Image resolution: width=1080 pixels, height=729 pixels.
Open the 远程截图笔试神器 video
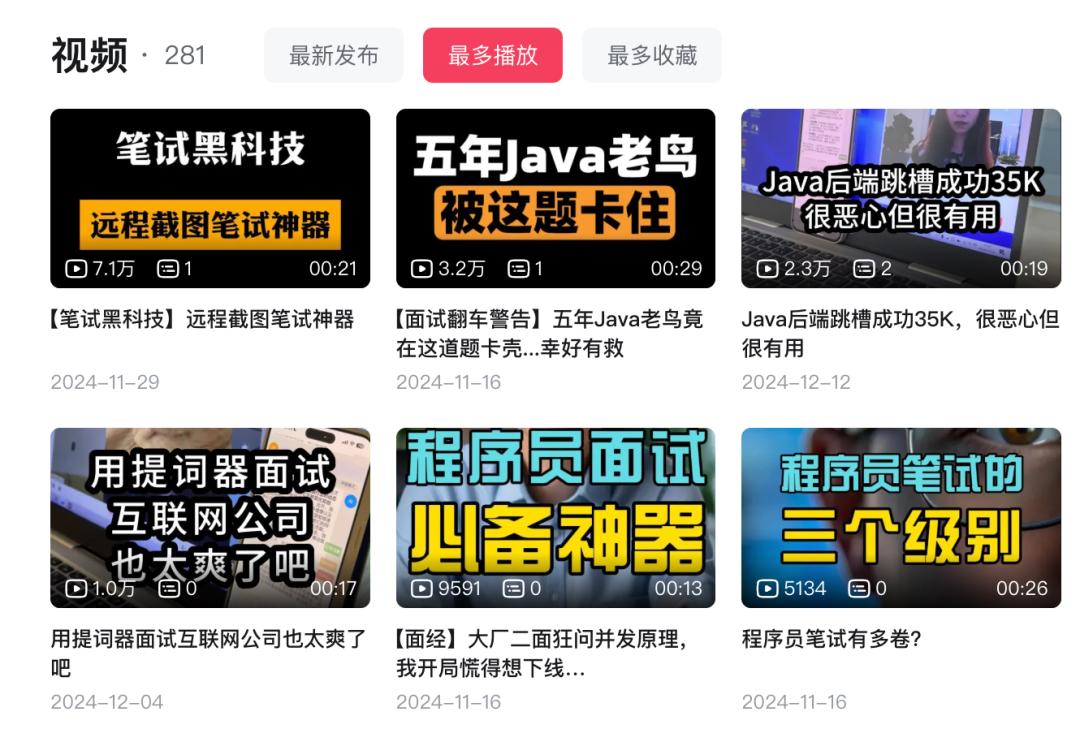tap(210, 198)
